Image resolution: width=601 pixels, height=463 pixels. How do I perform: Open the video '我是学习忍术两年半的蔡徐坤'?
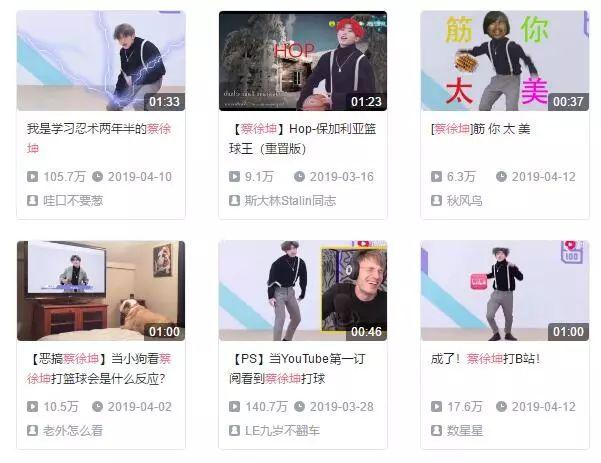coord(100,62)
